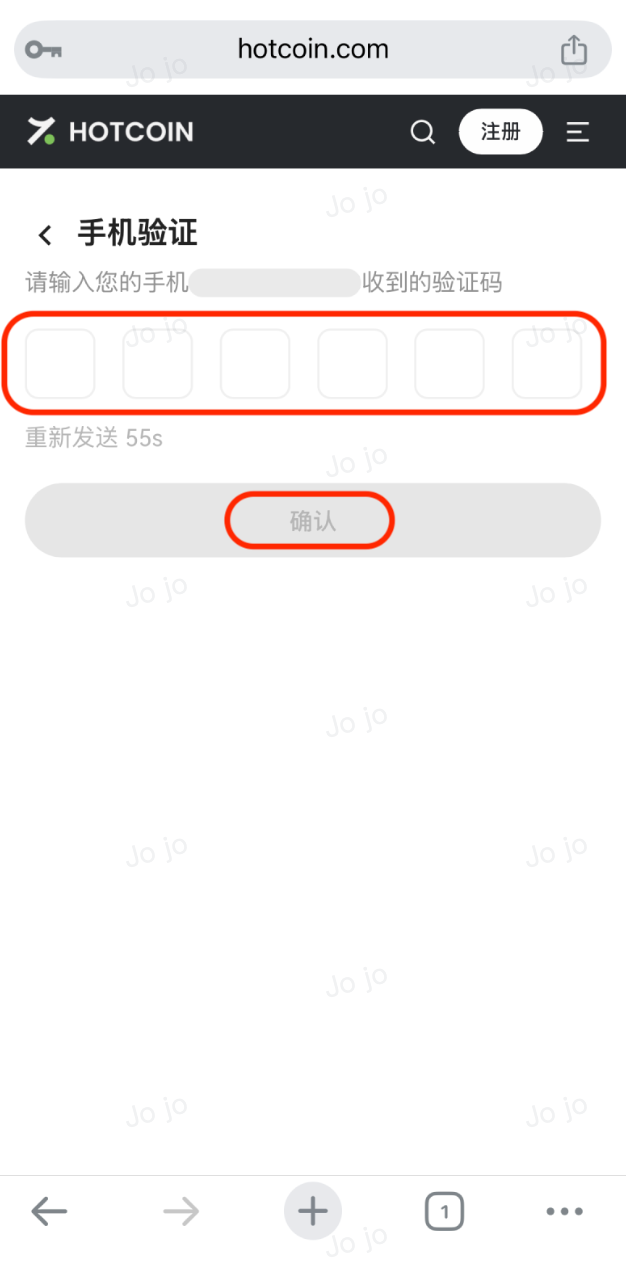Open the Hotcoin search icon
Image resolution: width=626 pixels, height=1276 pixels.
coord(423,132)
